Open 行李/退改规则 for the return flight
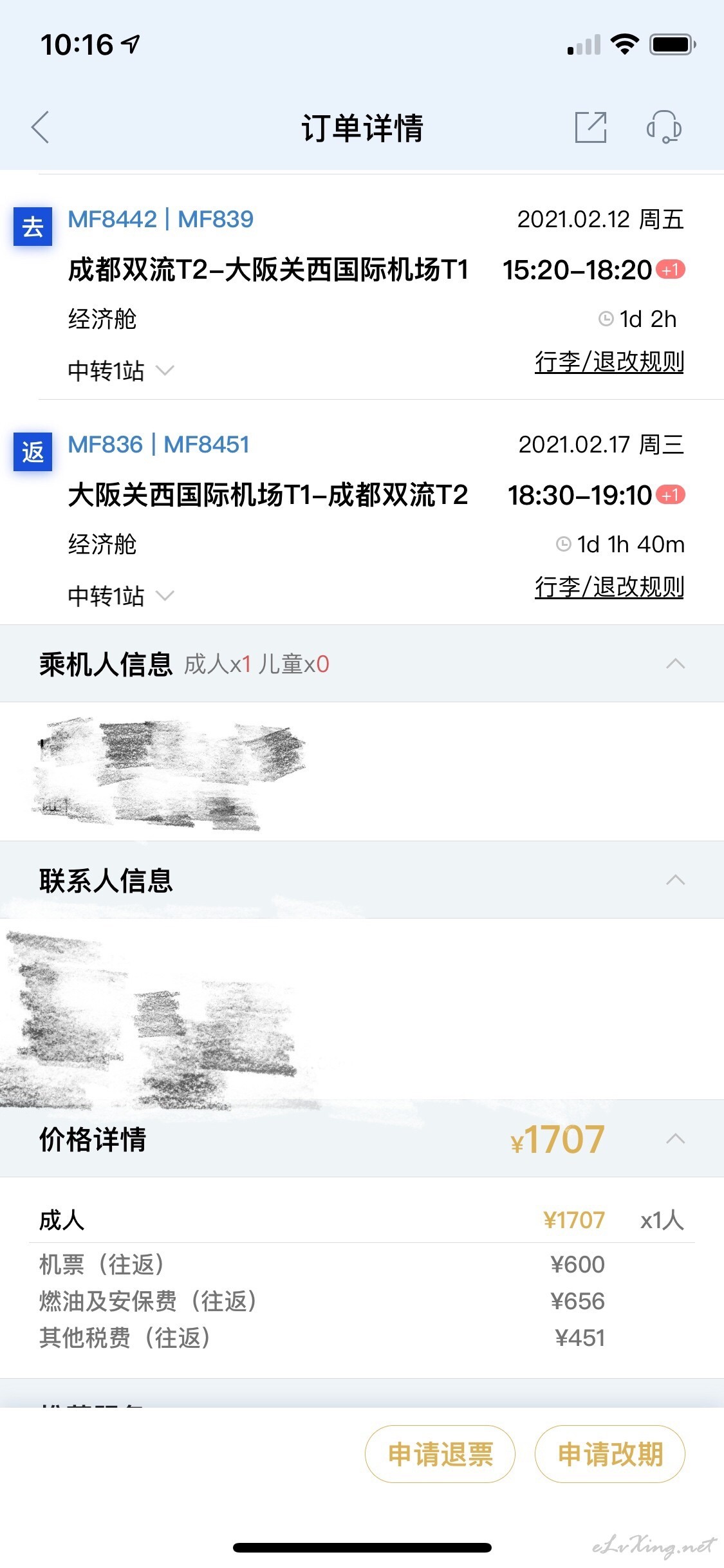The image size is (724, 1568). pos(609,587)
